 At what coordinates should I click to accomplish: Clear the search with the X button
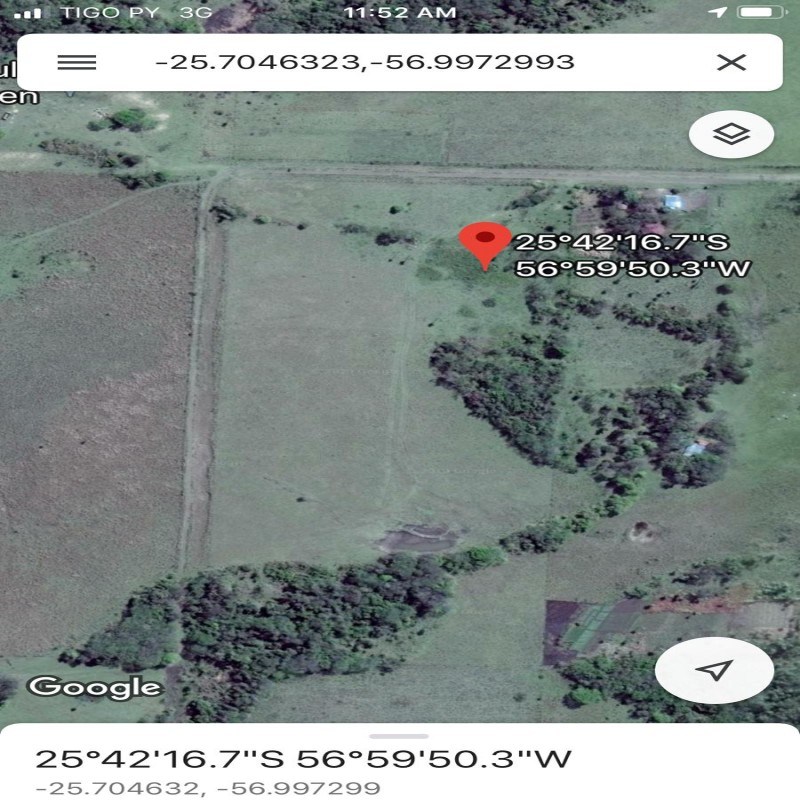pos(731,62)
